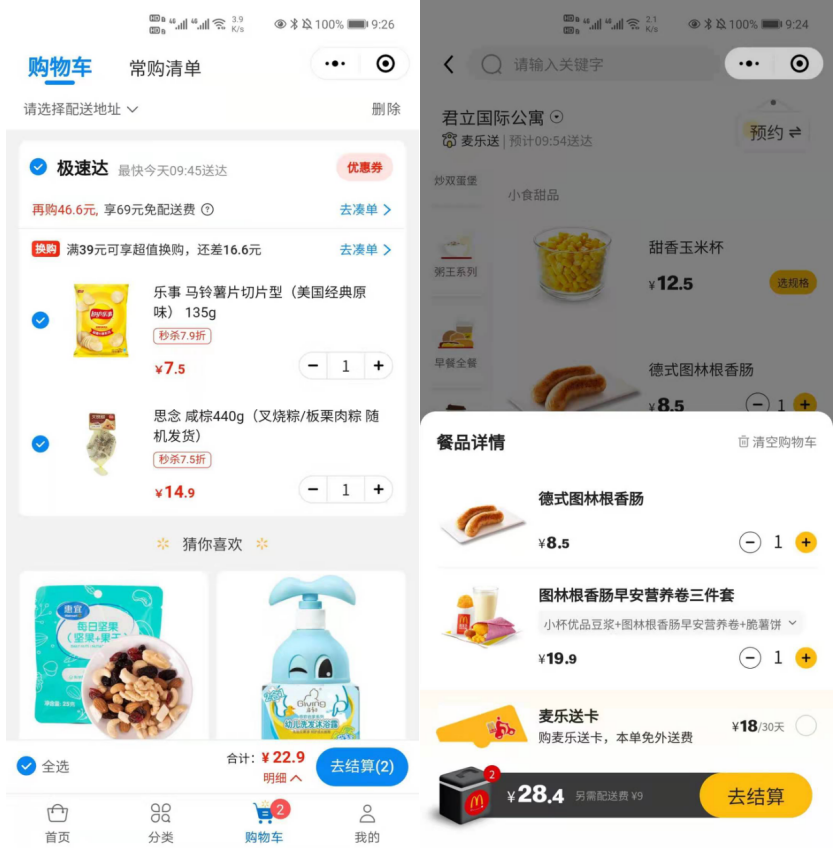The width and height of the screenshot is (834, 848).
Task: Open the 分类 tab
Action: [x=161, y=823]
